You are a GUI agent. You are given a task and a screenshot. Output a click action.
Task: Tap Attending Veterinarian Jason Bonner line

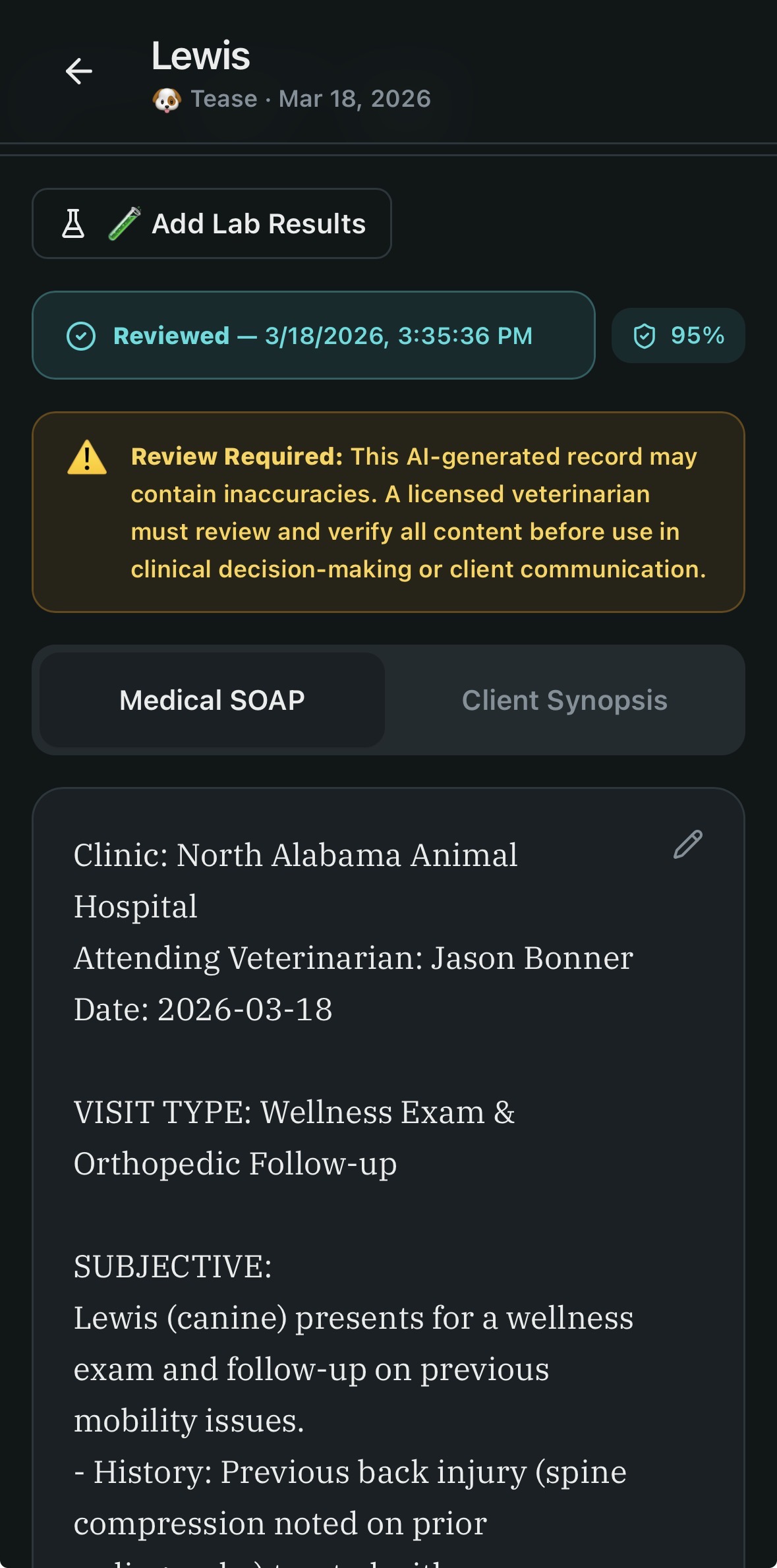(354, 958)
